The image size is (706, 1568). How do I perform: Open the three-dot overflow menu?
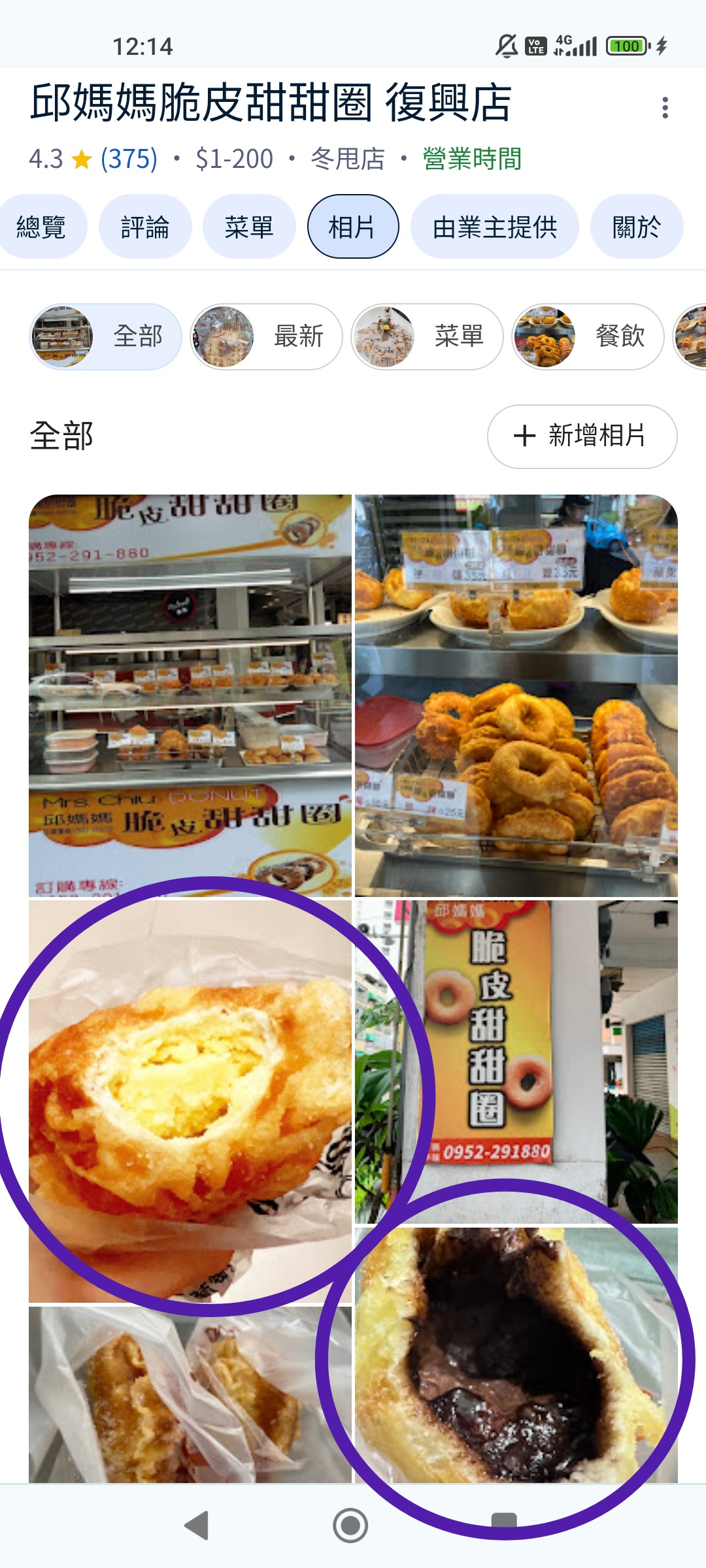click(665, 108)
